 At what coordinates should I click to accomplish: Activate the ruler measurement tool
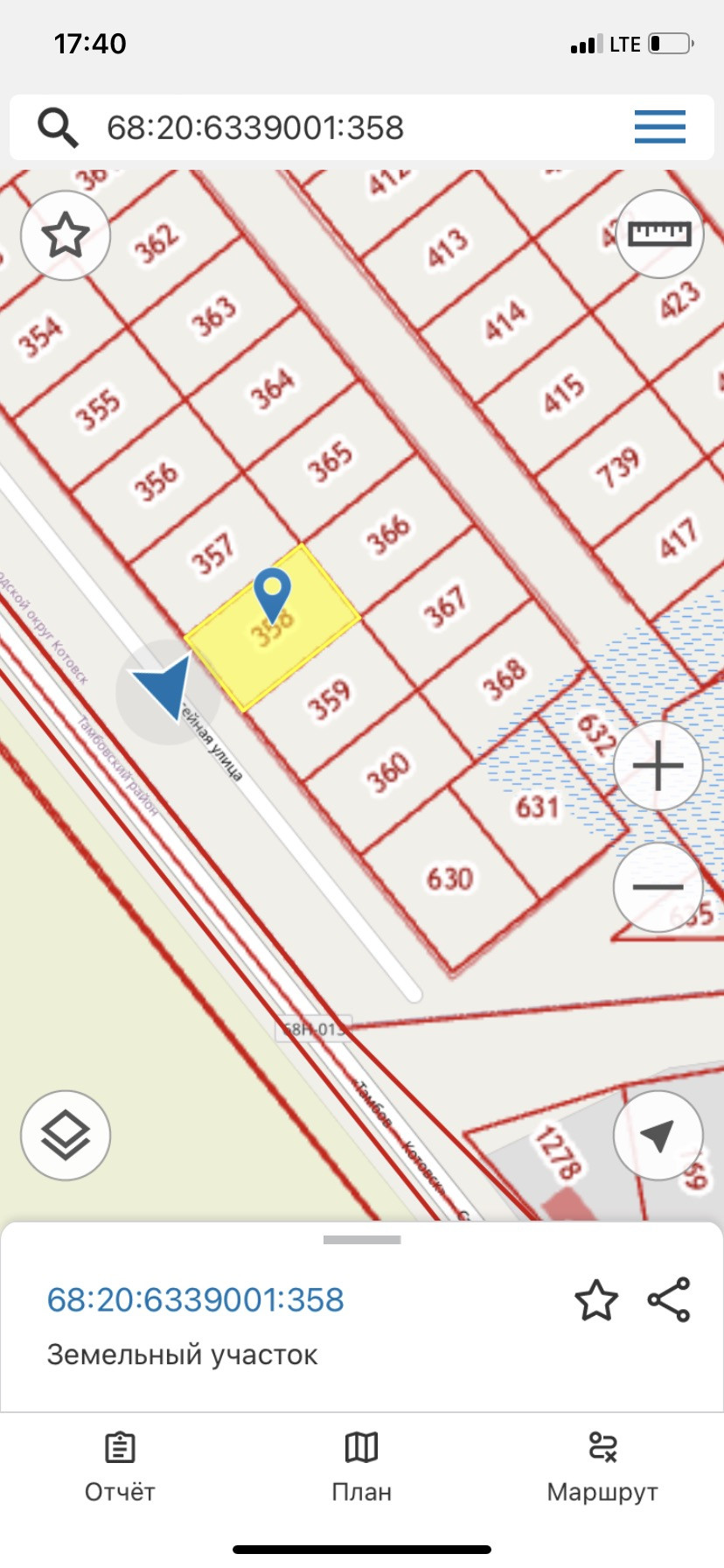tap(659, 234)
